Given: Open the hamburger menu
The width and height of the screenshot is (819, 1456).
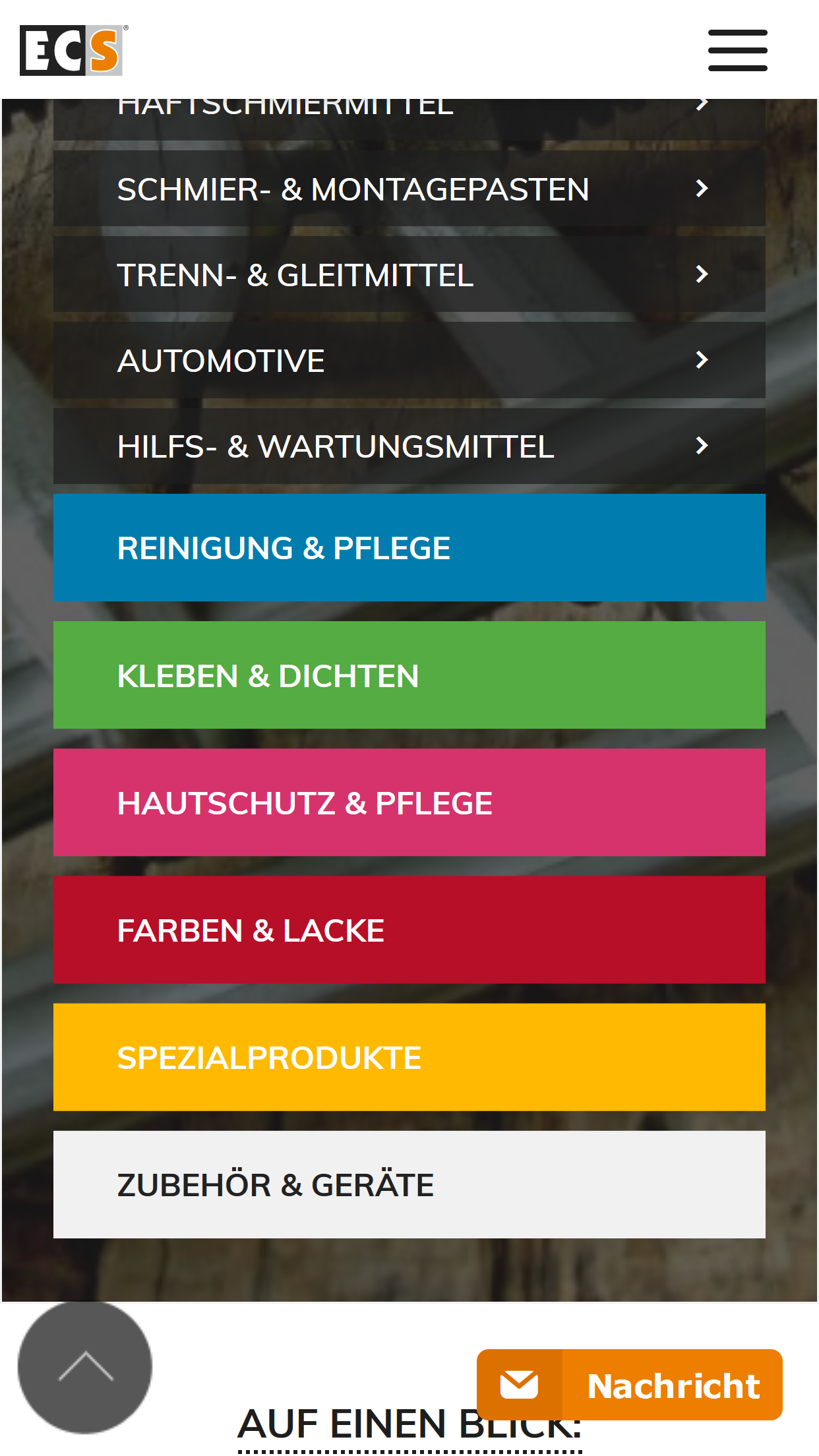Looking at the screenshot, I should pos(737,50).
